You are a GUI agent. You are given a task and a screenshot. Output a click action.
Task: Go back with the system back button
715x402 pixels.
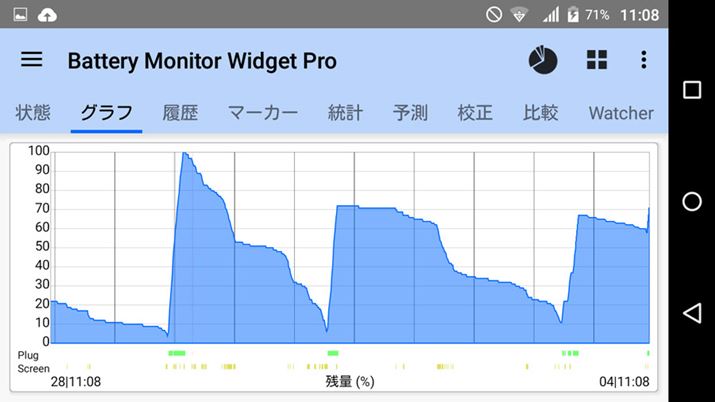click(x=692, y=313)
